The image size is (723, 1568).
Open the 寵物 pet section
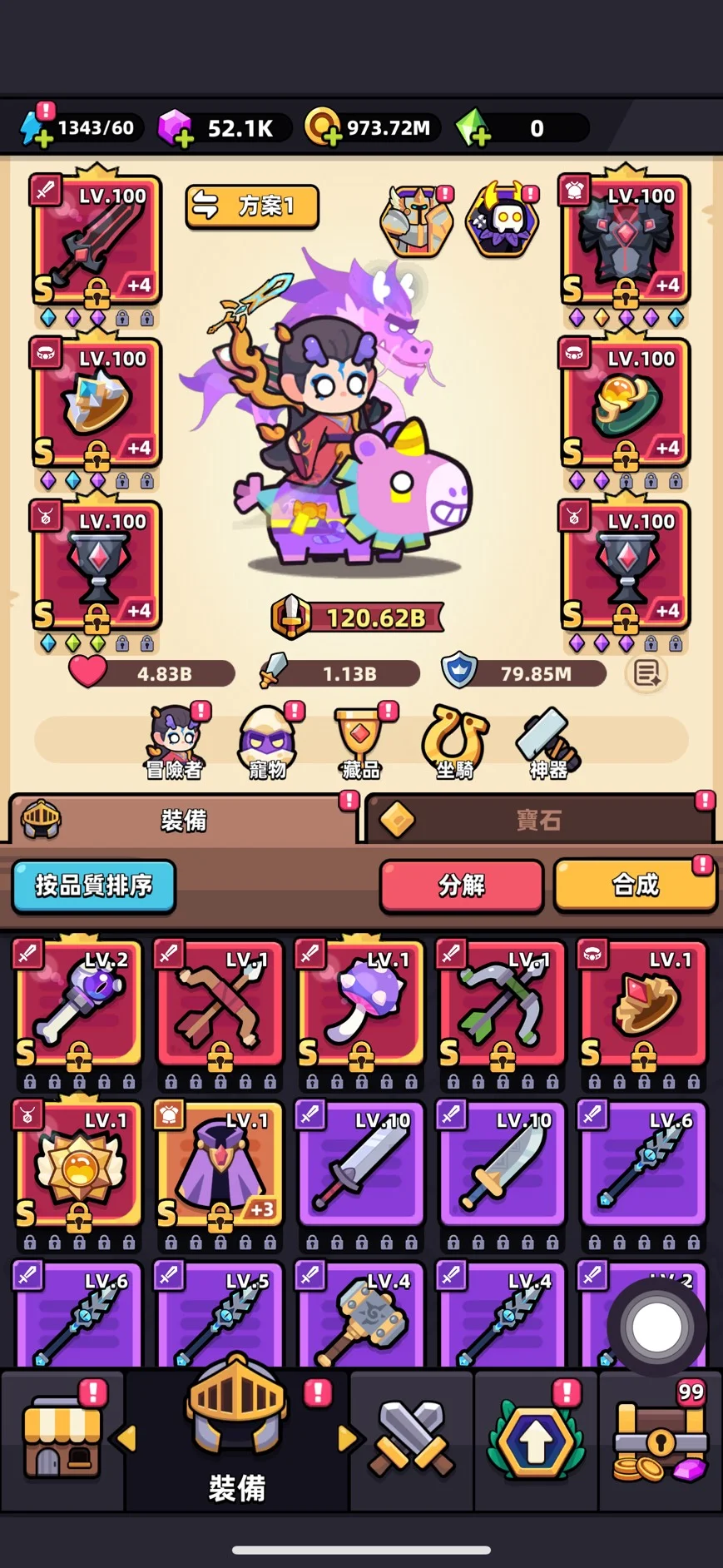point(267,741)
